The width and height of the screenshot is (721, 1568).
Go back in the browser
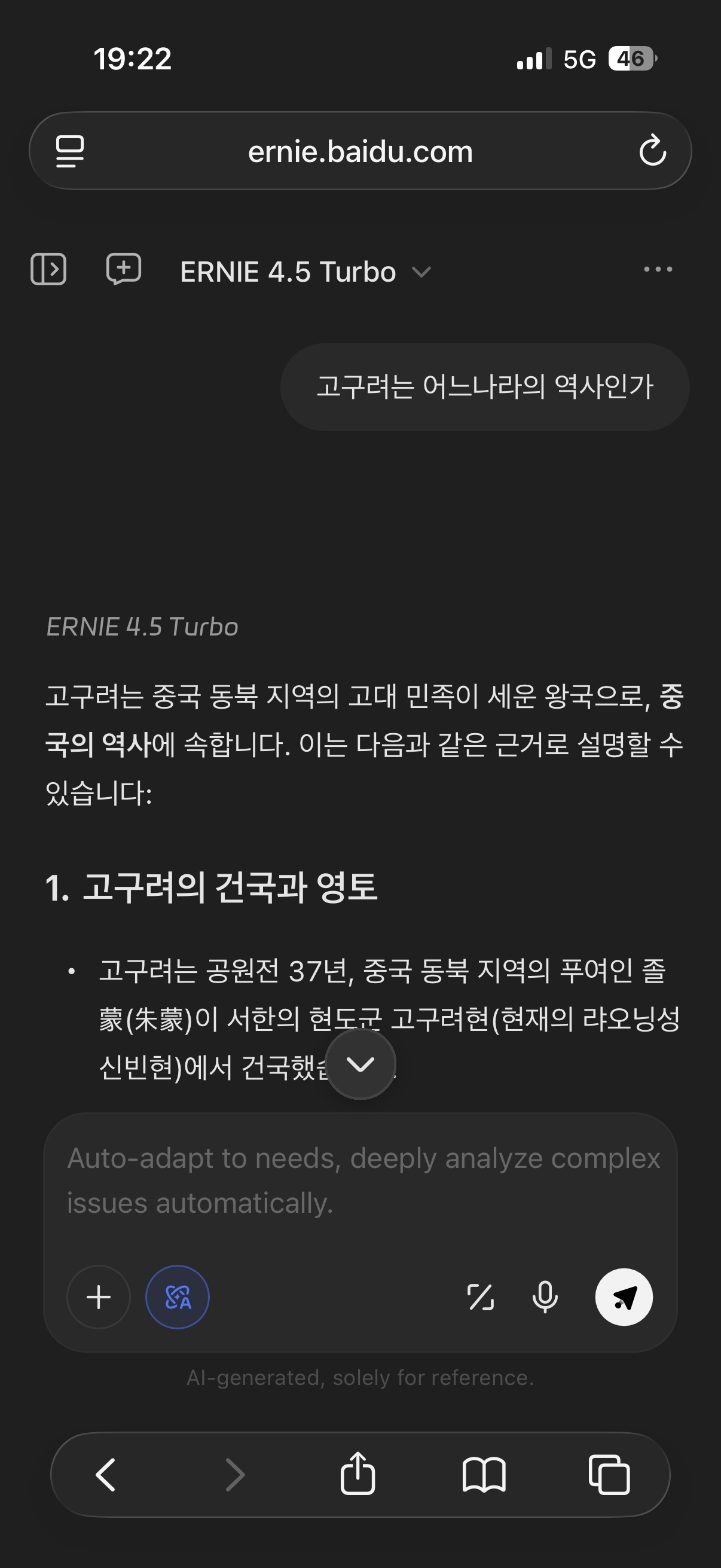[x=106, y=1475]
